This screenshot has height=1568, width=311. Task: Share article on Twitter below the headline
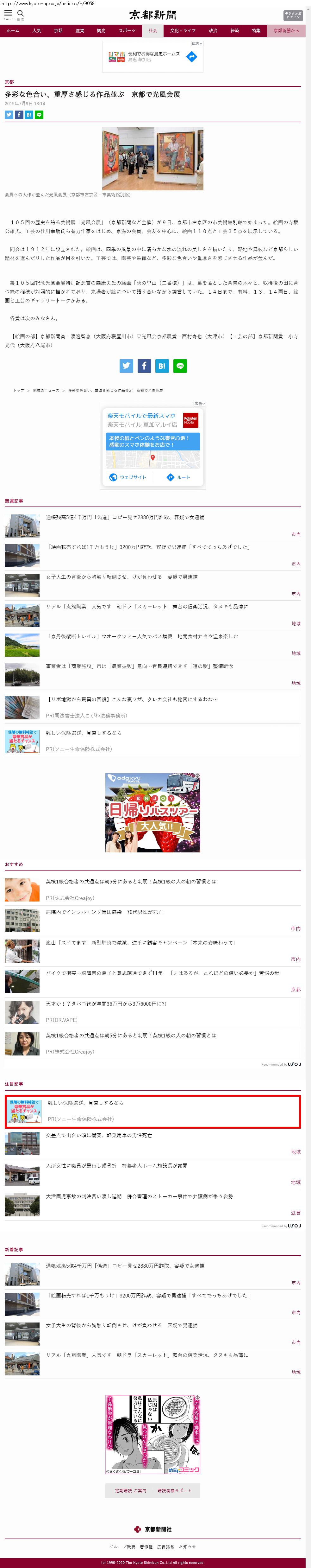(x=9, y=114)
